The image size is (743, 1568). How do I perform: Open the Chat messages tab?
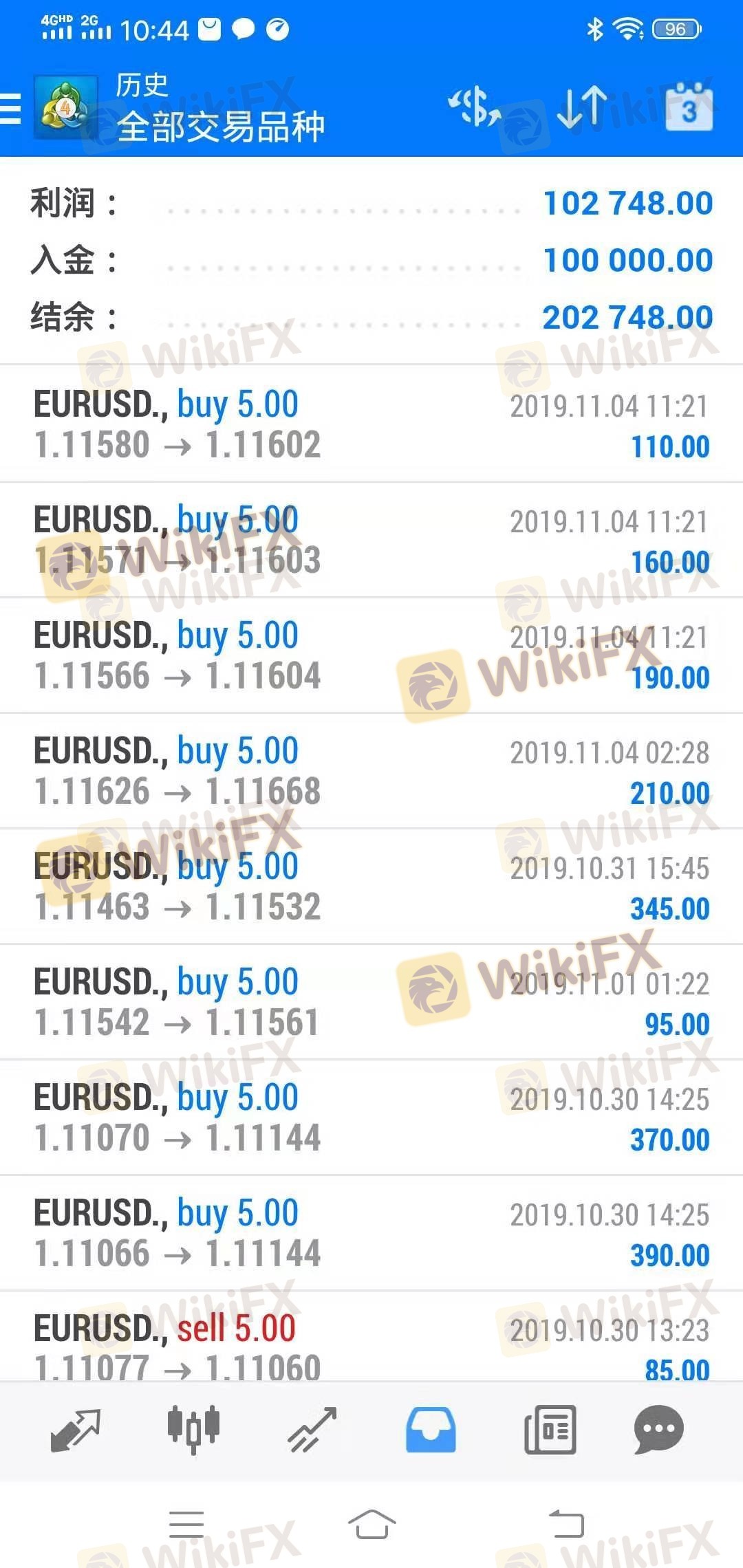pyautogui.click(x=658, y=1430)
